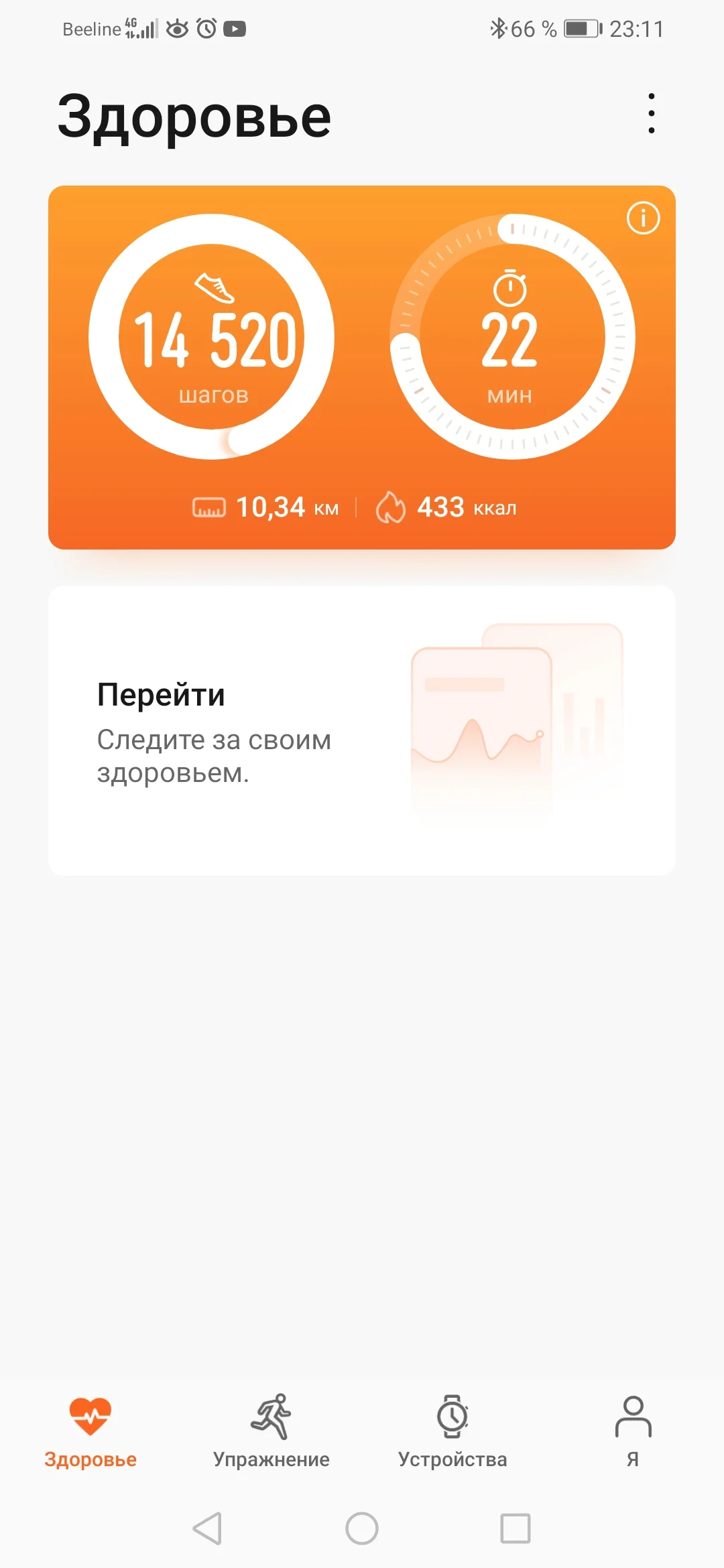Open the 22 min activity ring
724x1568 pixels.
(x=512, y=336)
